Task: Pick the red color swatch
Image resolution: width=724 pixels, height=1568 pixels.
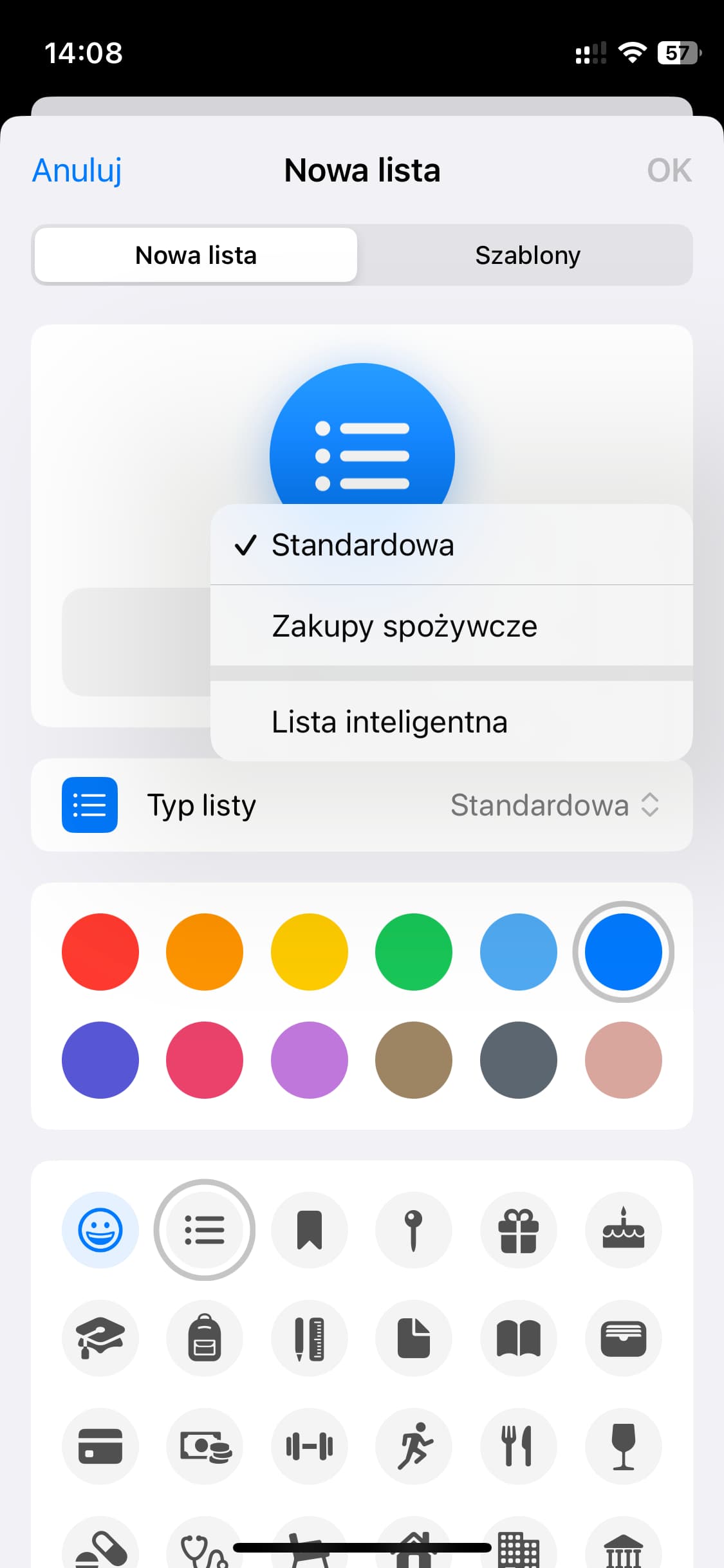Action: point(100,951)
